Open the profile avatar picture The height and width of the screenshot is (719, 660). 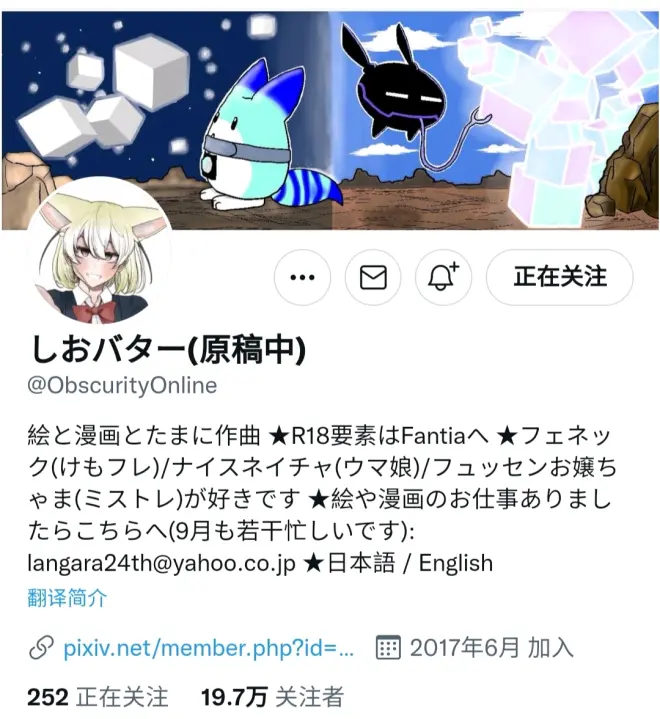(99, 252)
